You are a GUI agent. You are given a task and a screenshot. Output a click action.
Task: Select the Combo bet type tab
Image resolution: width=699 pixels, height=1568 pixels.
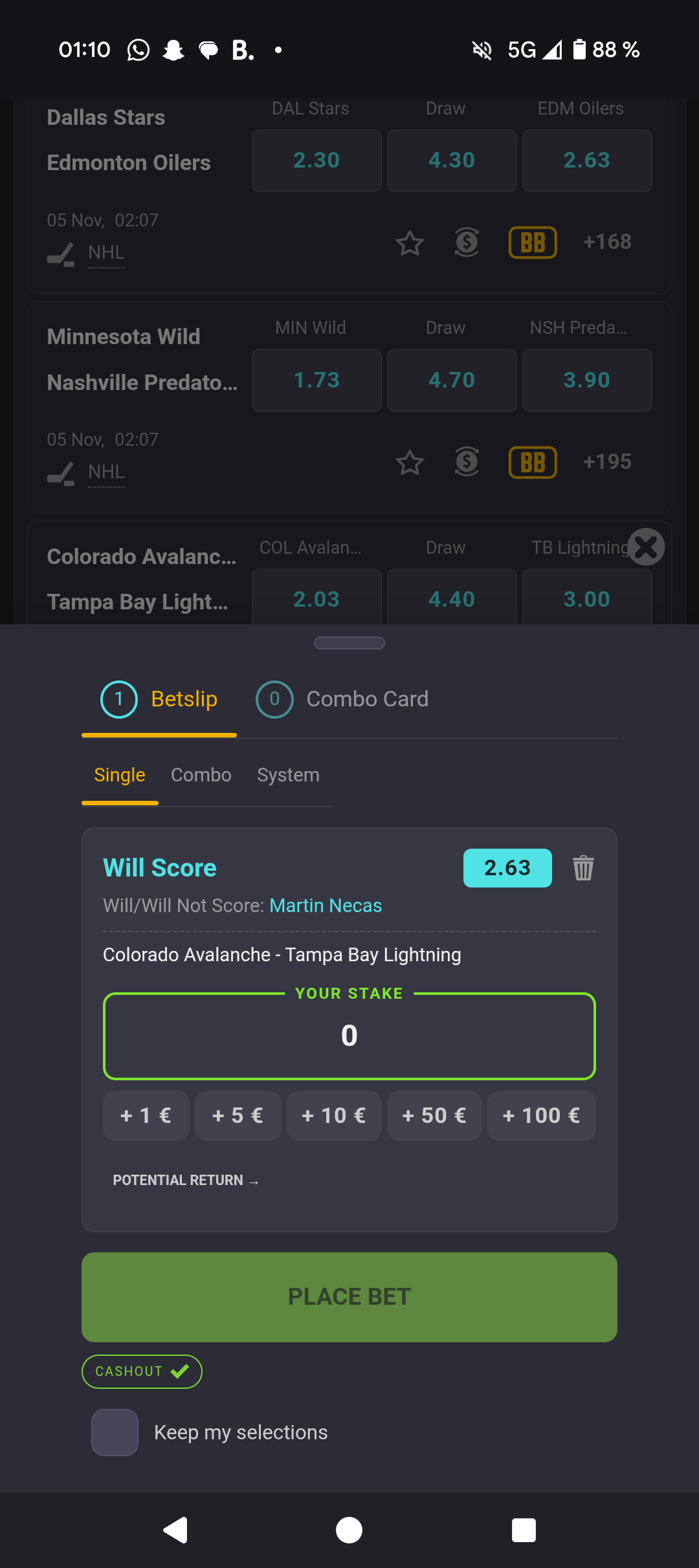(201, 775)
